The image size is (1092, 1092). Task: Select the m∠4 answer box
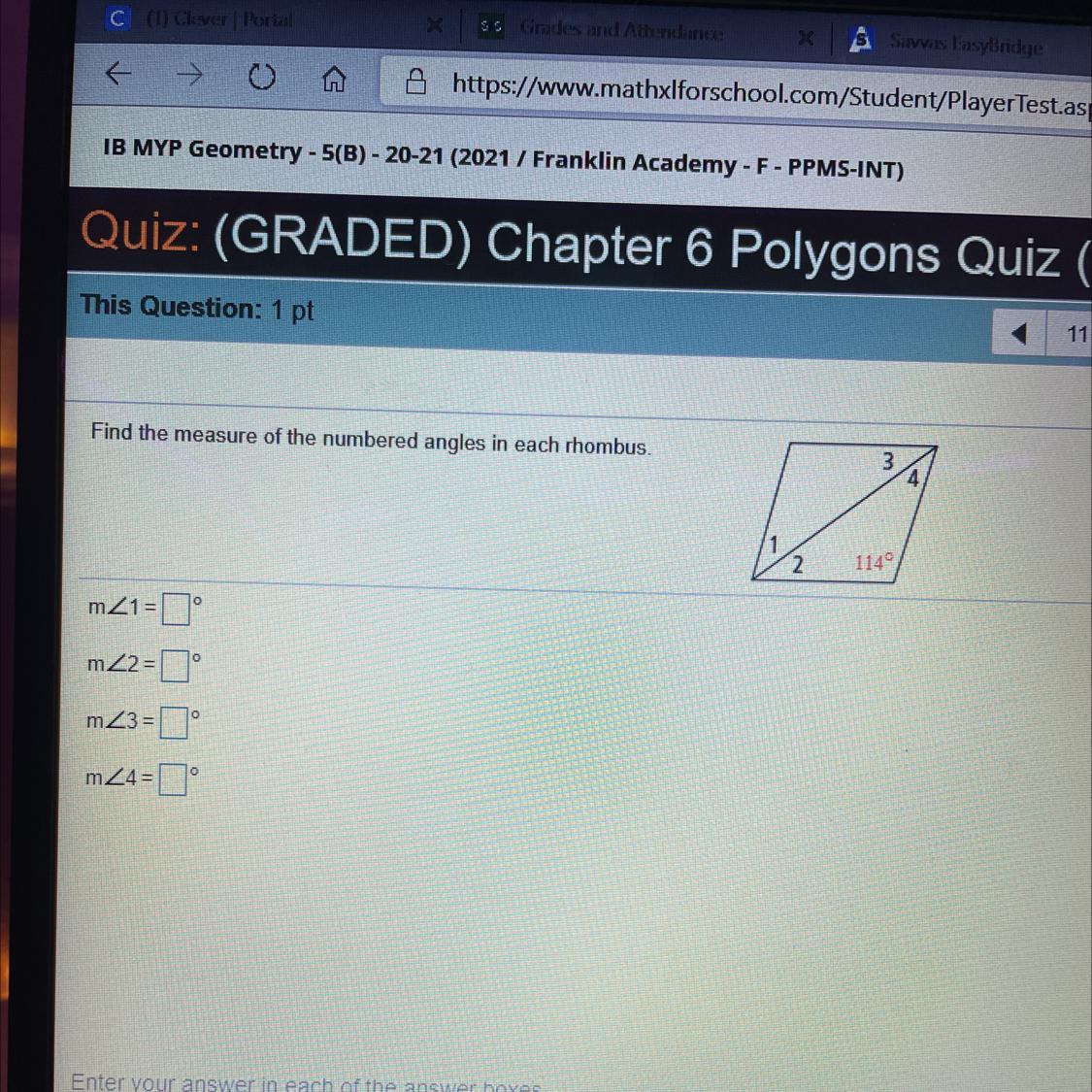[173, 779]
